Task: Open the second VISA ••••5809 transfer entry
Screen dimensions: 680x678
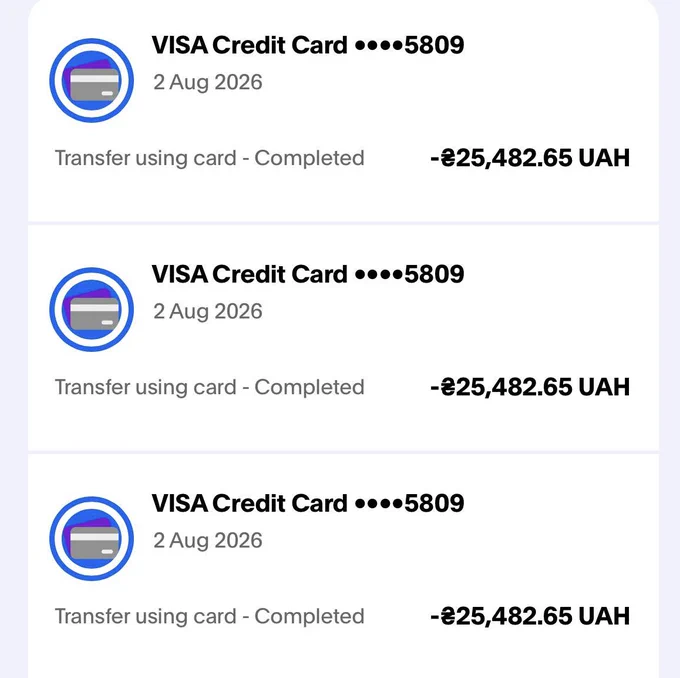Action: [x=343, y=337]
